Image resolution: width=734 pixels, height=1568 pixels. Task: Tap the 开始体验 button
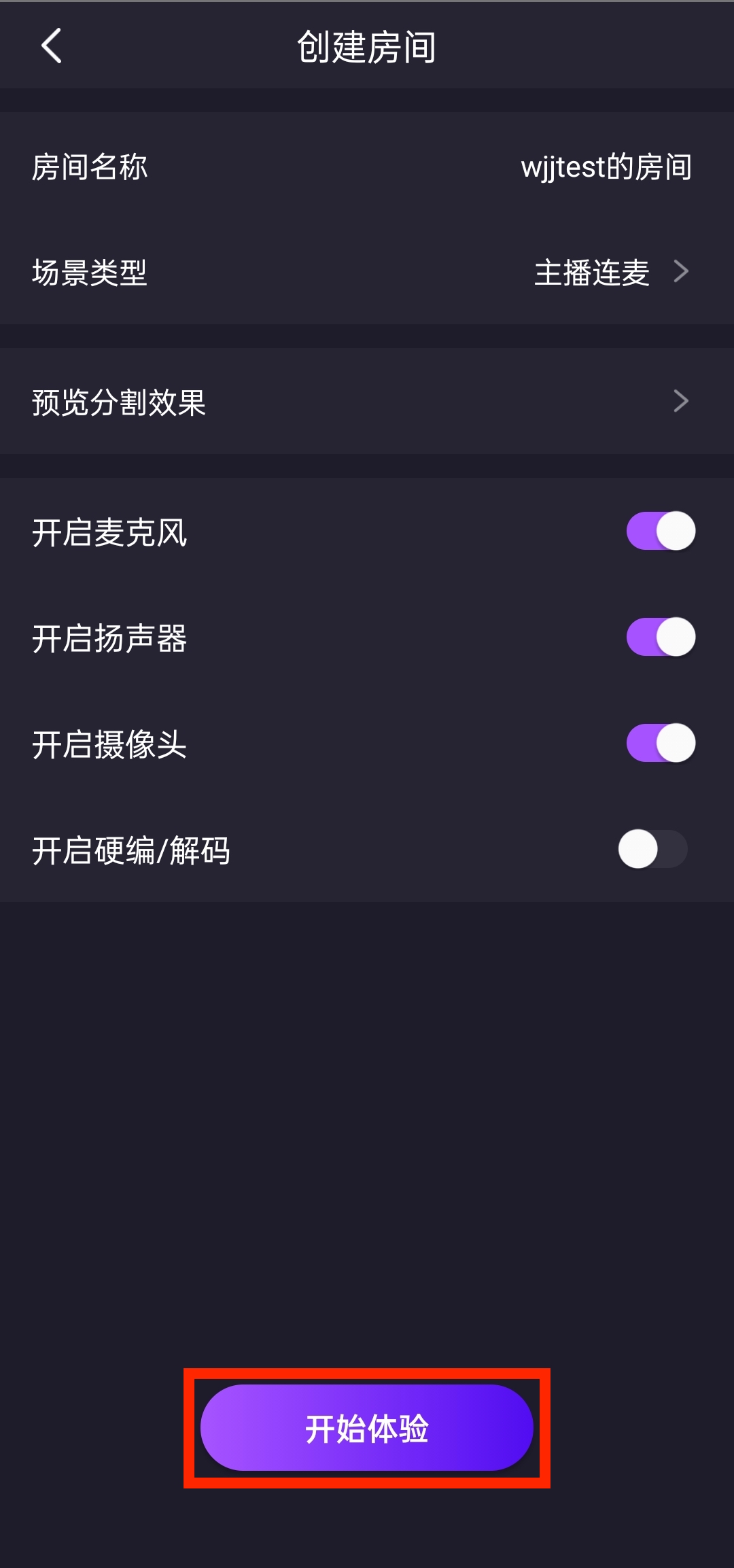tap(367, 1428)
